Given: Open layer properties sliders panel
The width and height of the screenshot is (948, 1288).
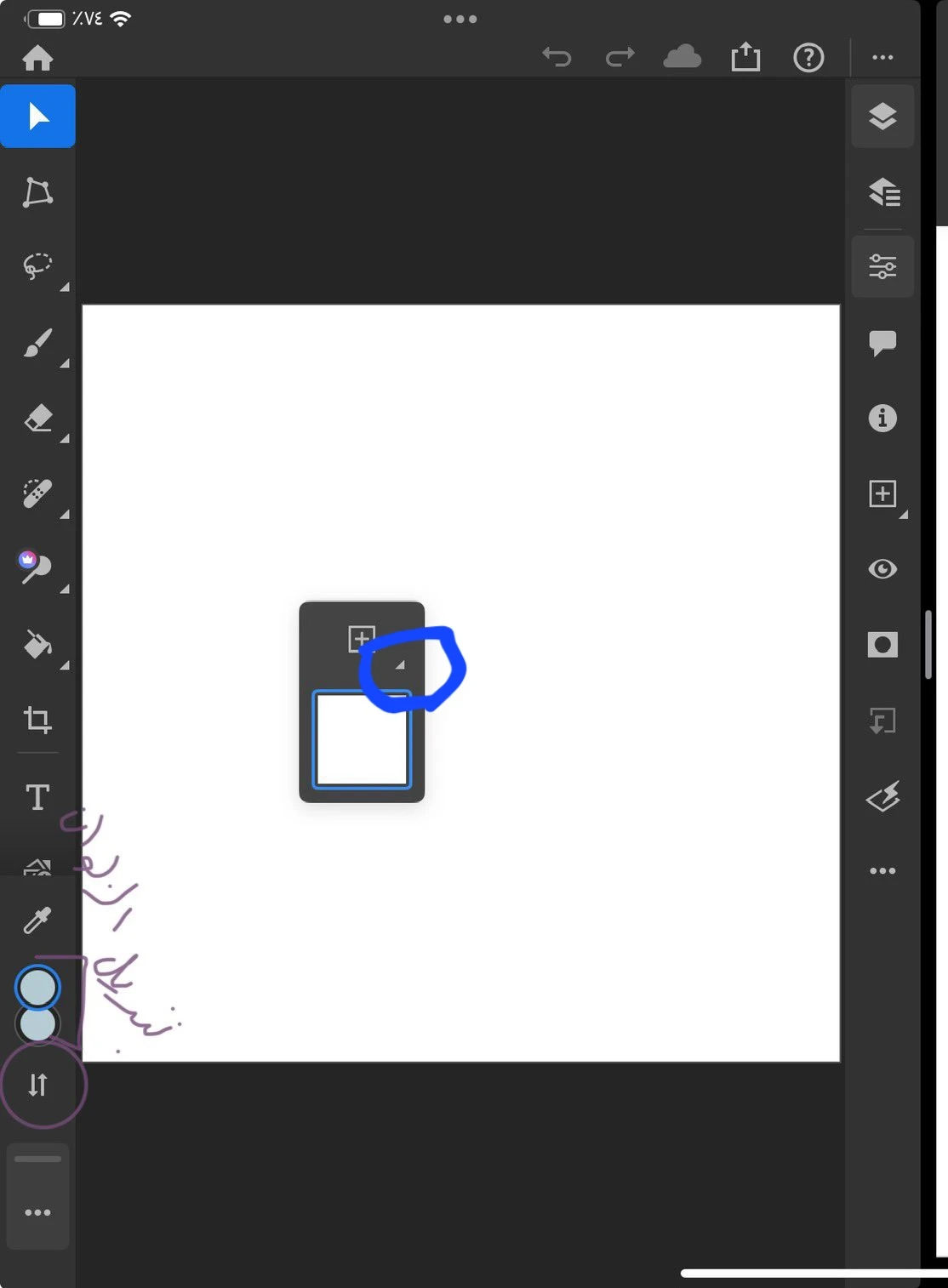Looking at the screenshot, I should [882, 267].
